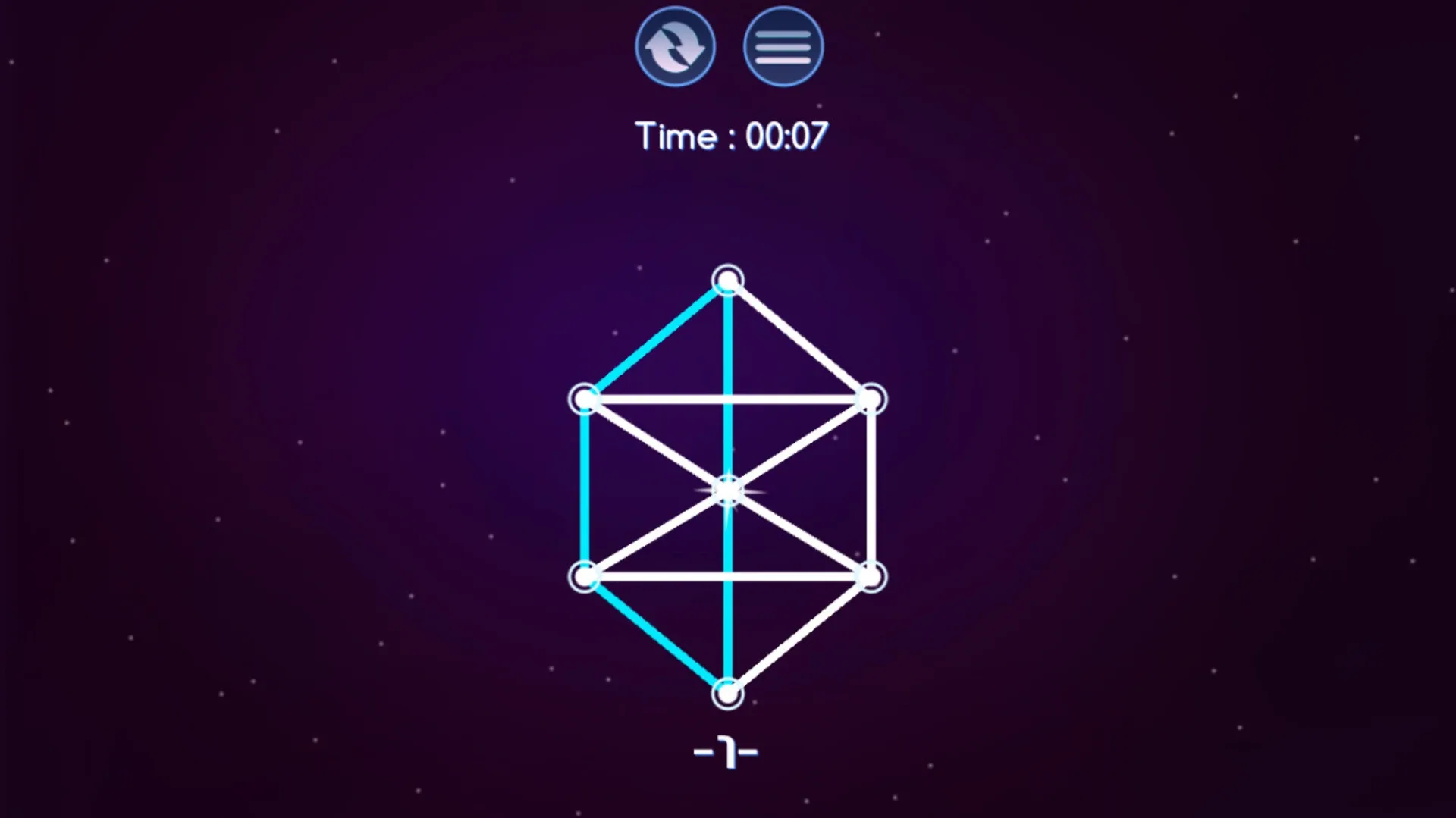The width and height of the screenshot is (1456, 818).
Task: Select the upper-right node
Action: pyautogui.click(x=871, y=399)
